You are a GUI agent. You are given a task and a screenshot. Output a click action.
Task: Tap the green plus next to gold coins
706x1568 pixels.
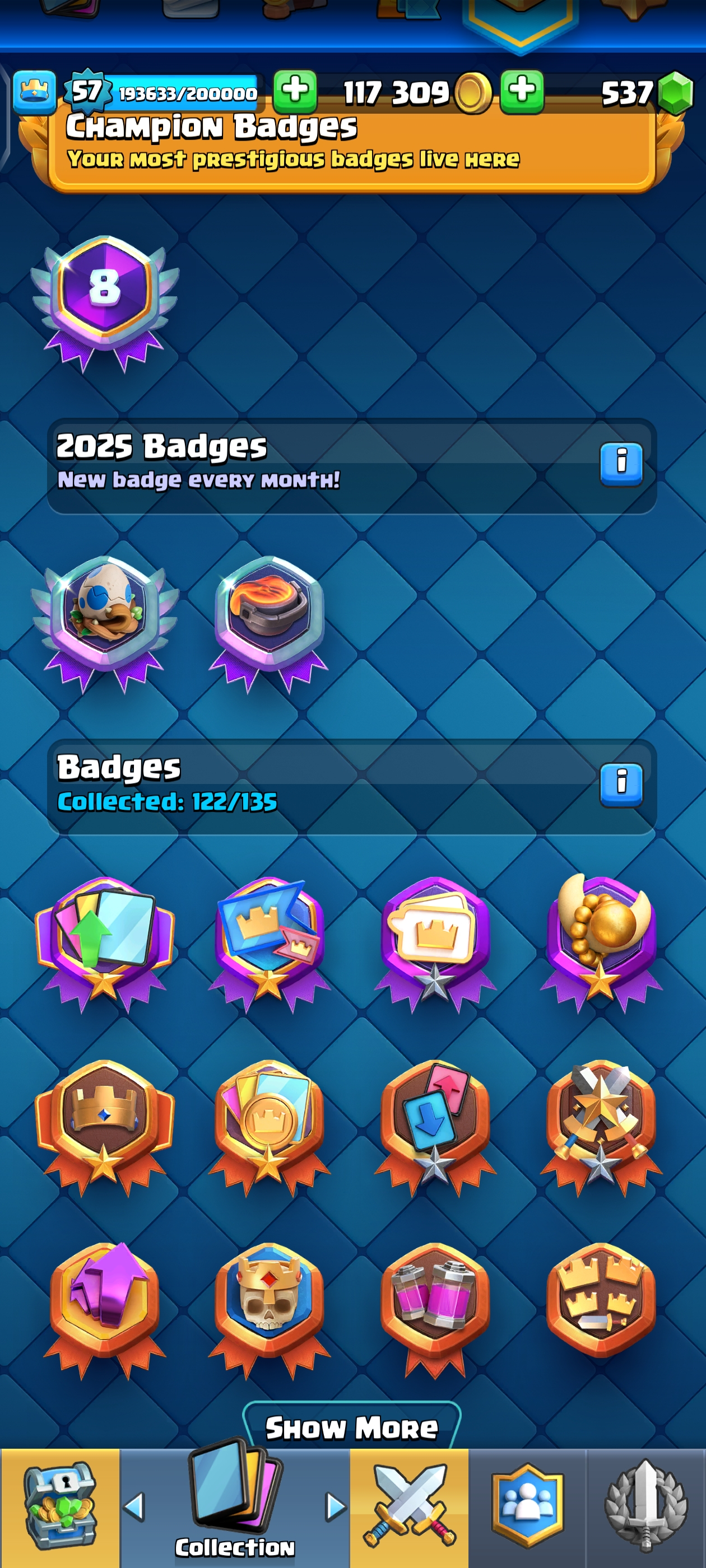tap(295, 91)
